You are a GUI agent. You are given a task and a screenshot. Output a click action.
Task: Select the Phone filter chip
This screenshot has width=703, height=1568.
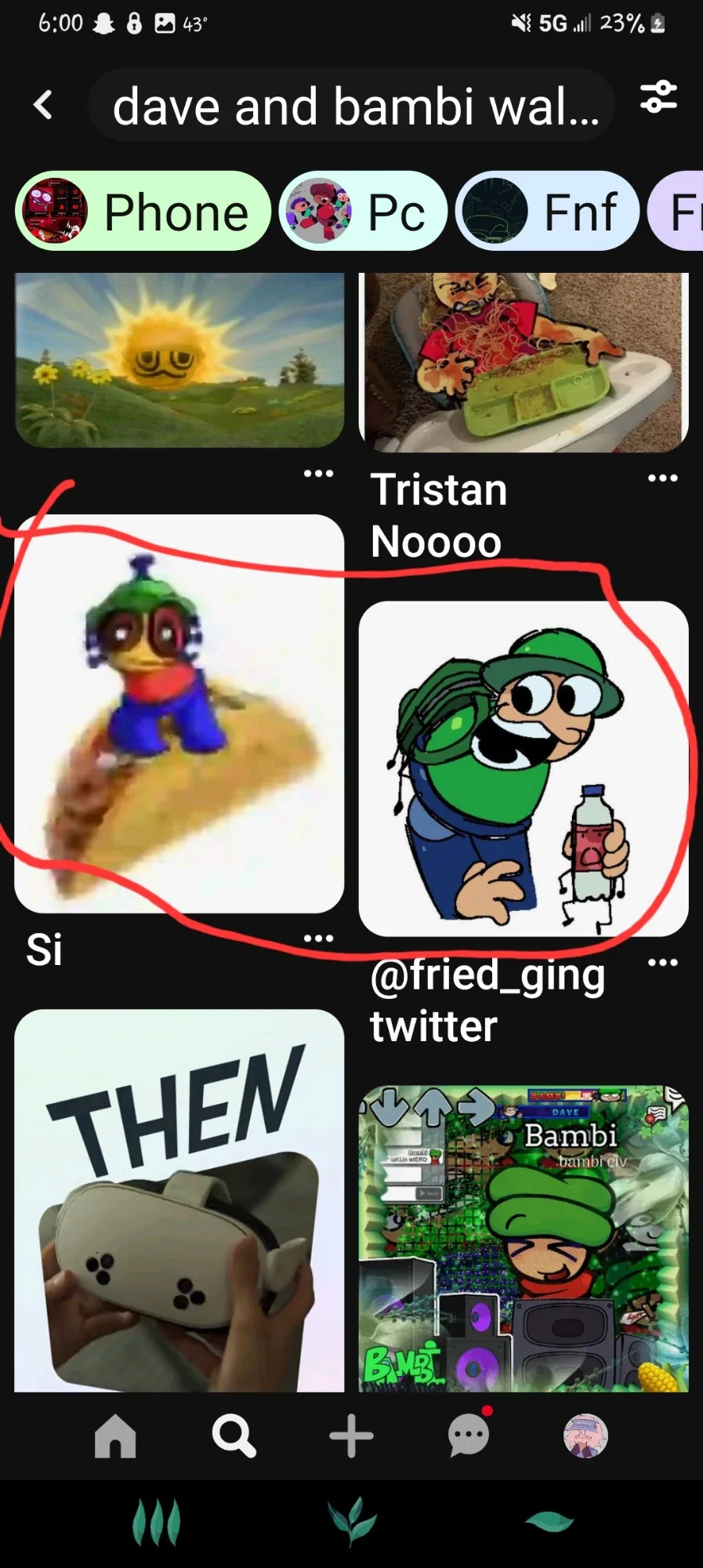pos(143,212)
